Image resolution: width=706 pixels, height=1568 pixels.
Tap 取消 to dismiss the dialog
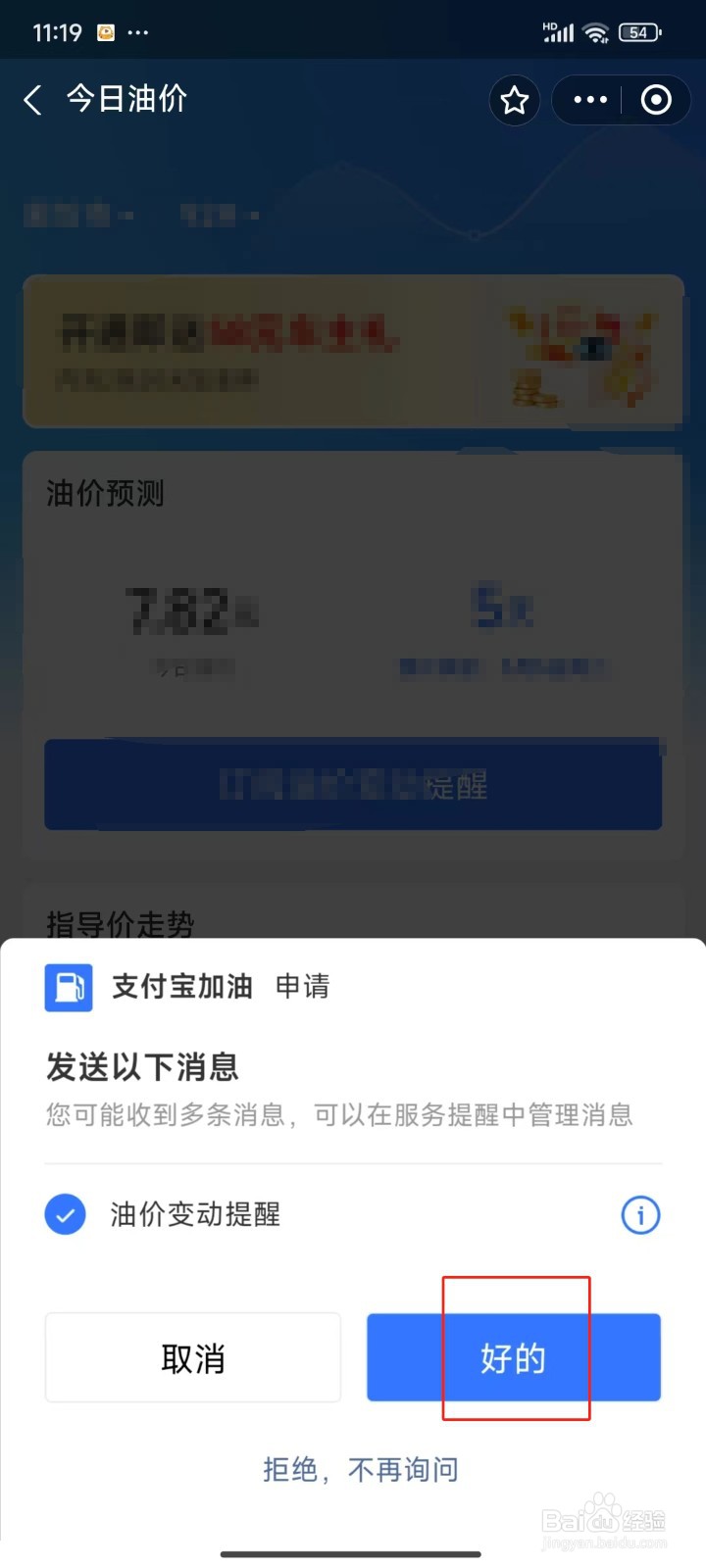click(192, 1357)
